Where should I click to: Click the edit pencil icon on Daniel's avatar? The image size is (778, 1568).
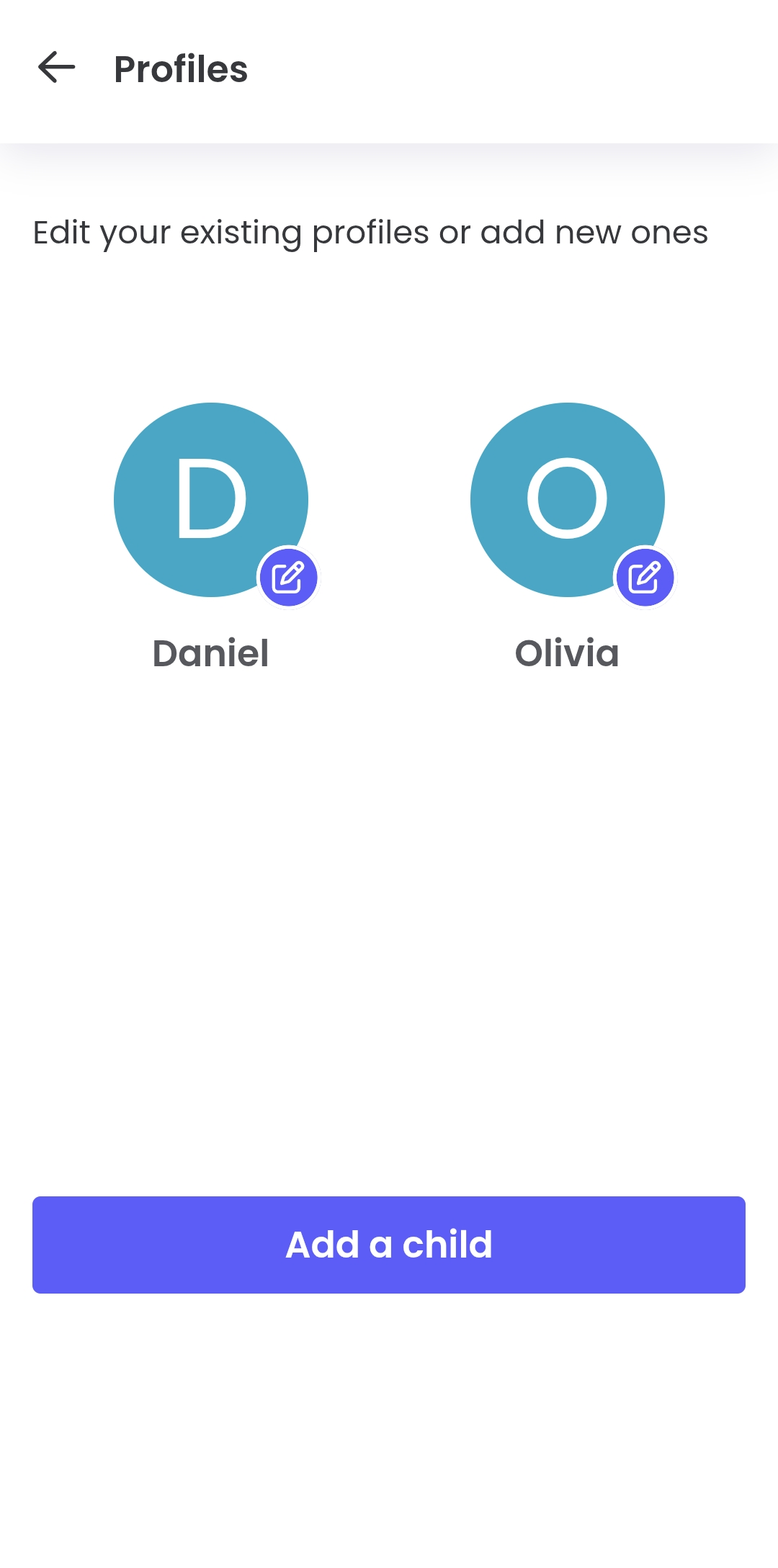point(287,575)
